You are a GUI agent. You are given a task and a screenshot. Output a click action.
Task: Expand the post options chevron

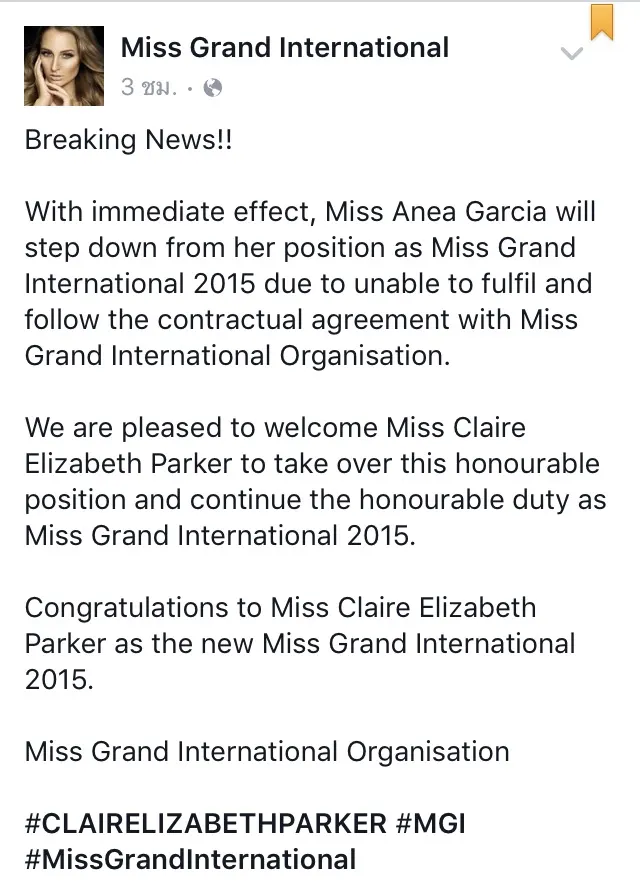click(x=571, y=53)
